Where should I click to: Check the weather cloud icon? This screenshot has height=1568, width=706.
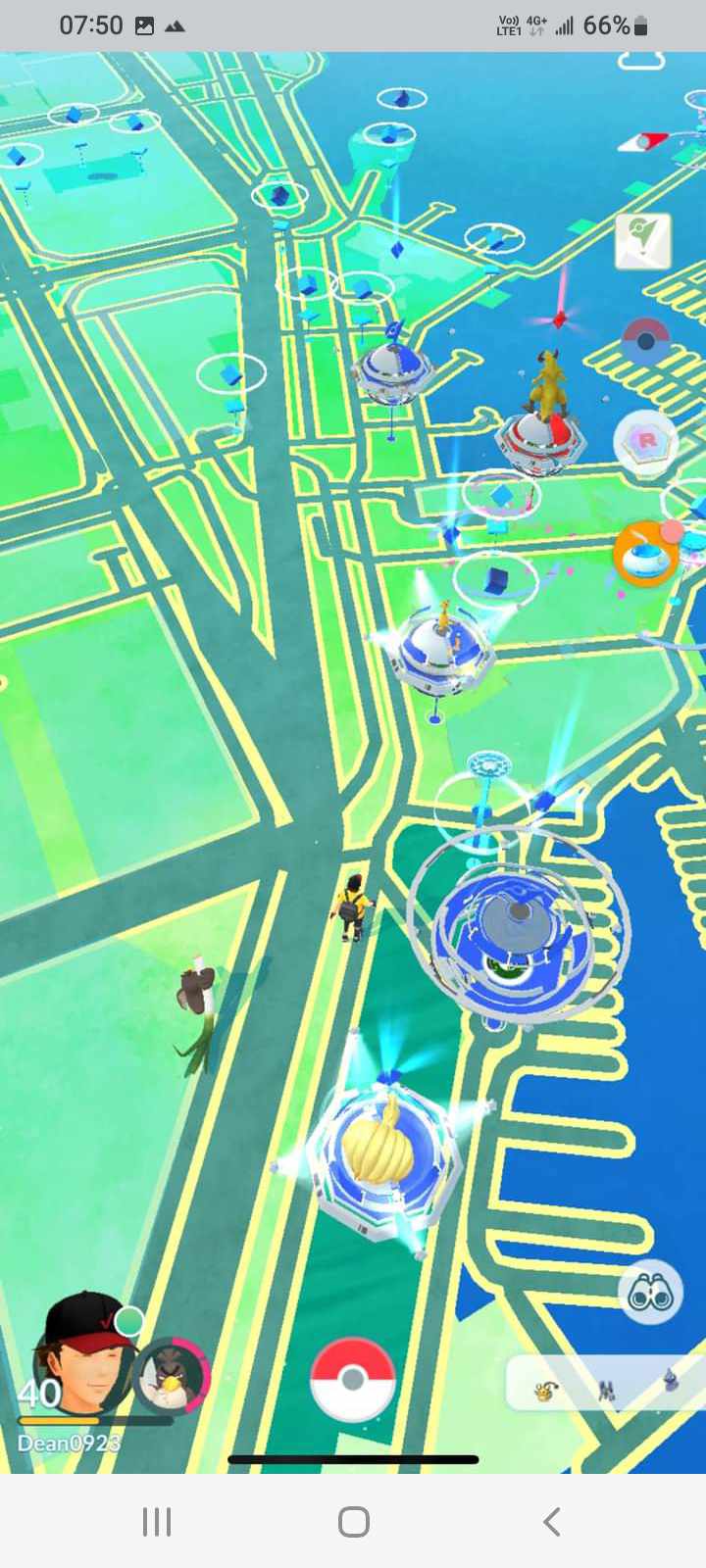coord(642,61)
